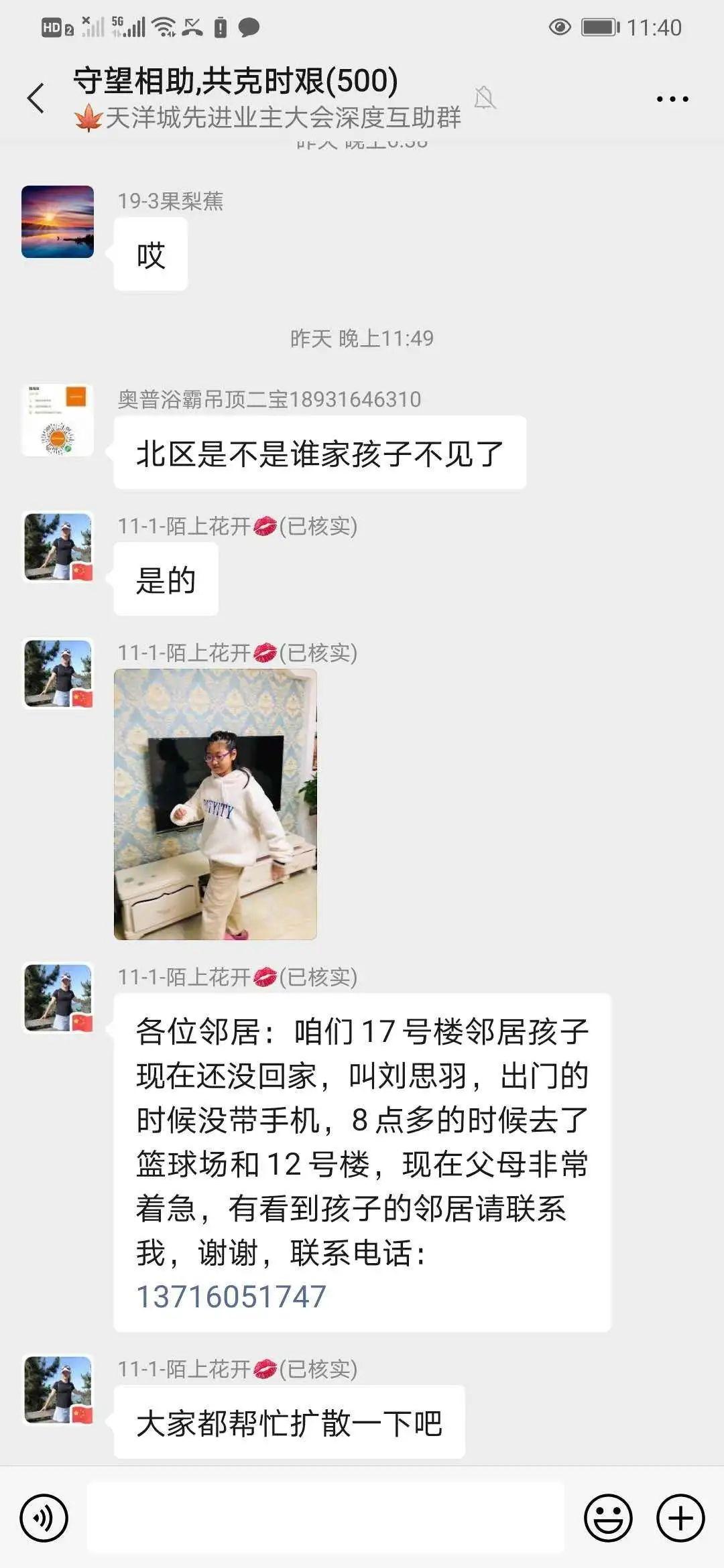Open the emoji picker
The image size is (724, 1568).
click(x=608, y=1518)
